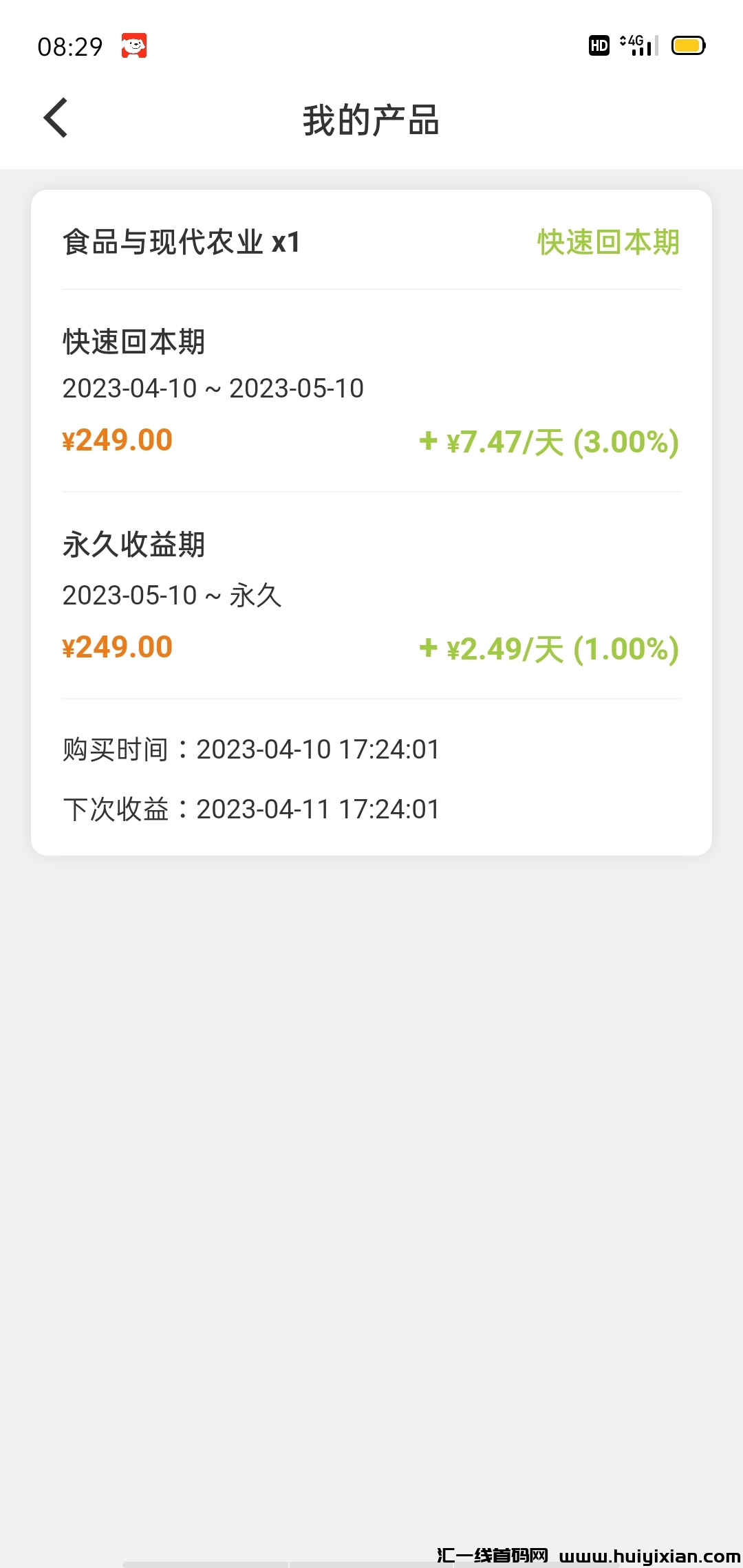The height and width of the screenshot is (1568, 743).
Task: Tap the HD indicator icon
Action: tap(599, 45)
